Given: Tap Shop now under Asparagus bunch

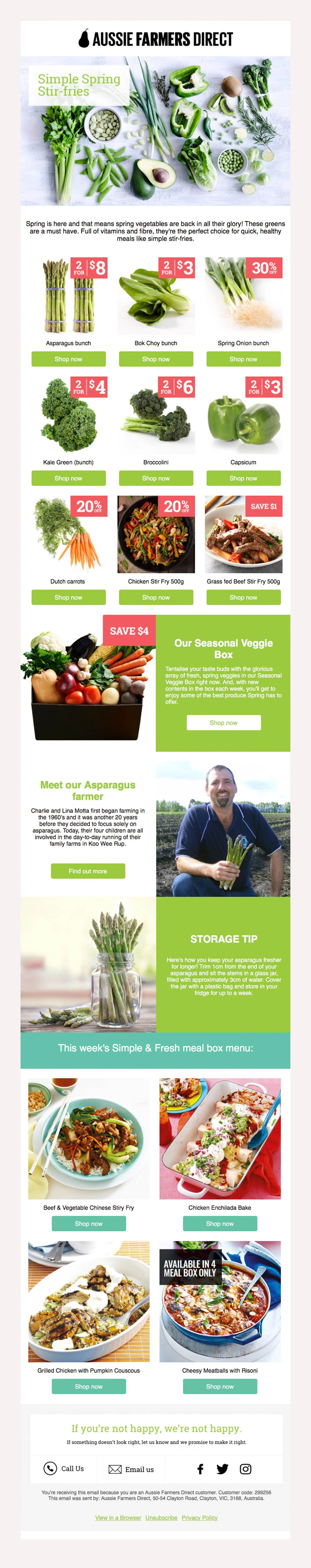Looking at the screenshot, I should (68, 359).
